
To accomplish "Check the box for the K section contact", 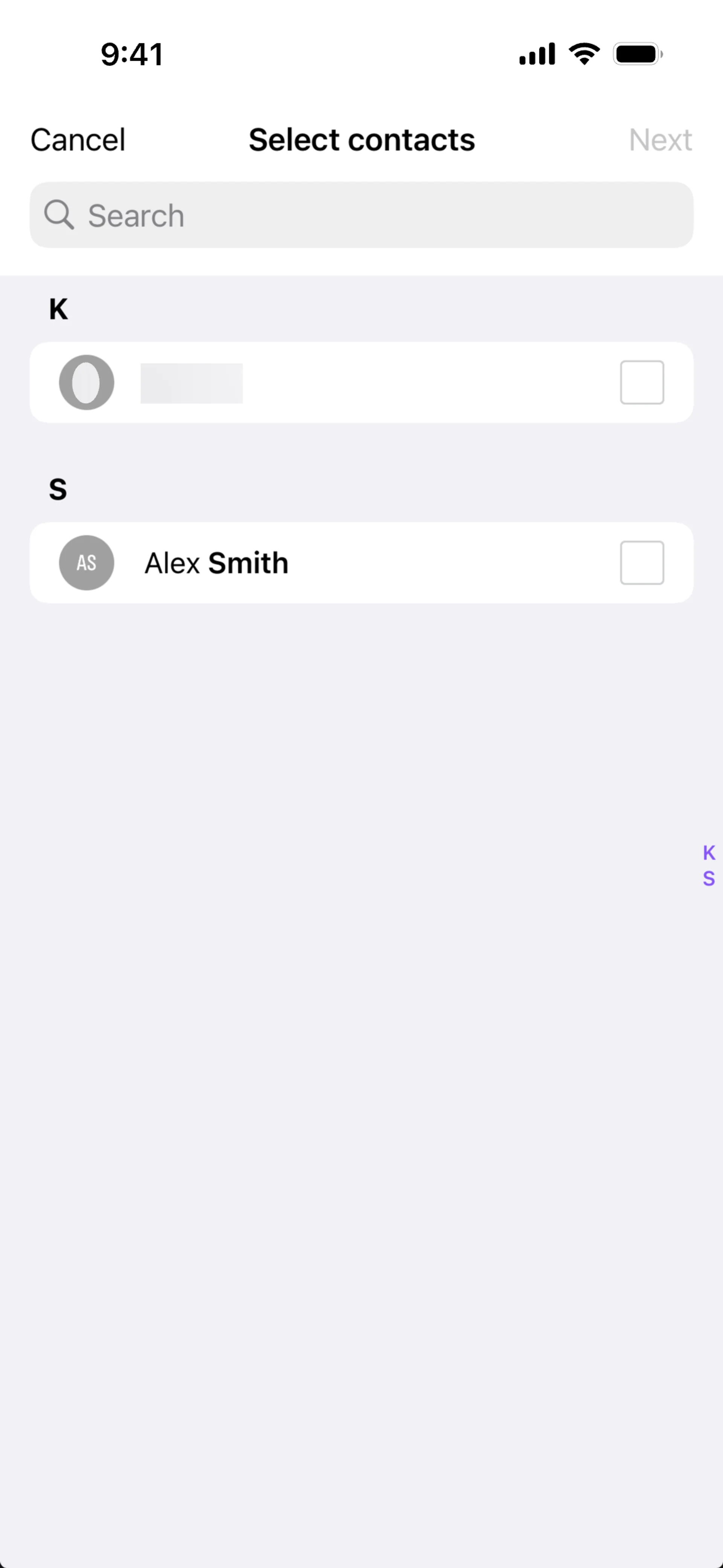I will pos(641,383).
